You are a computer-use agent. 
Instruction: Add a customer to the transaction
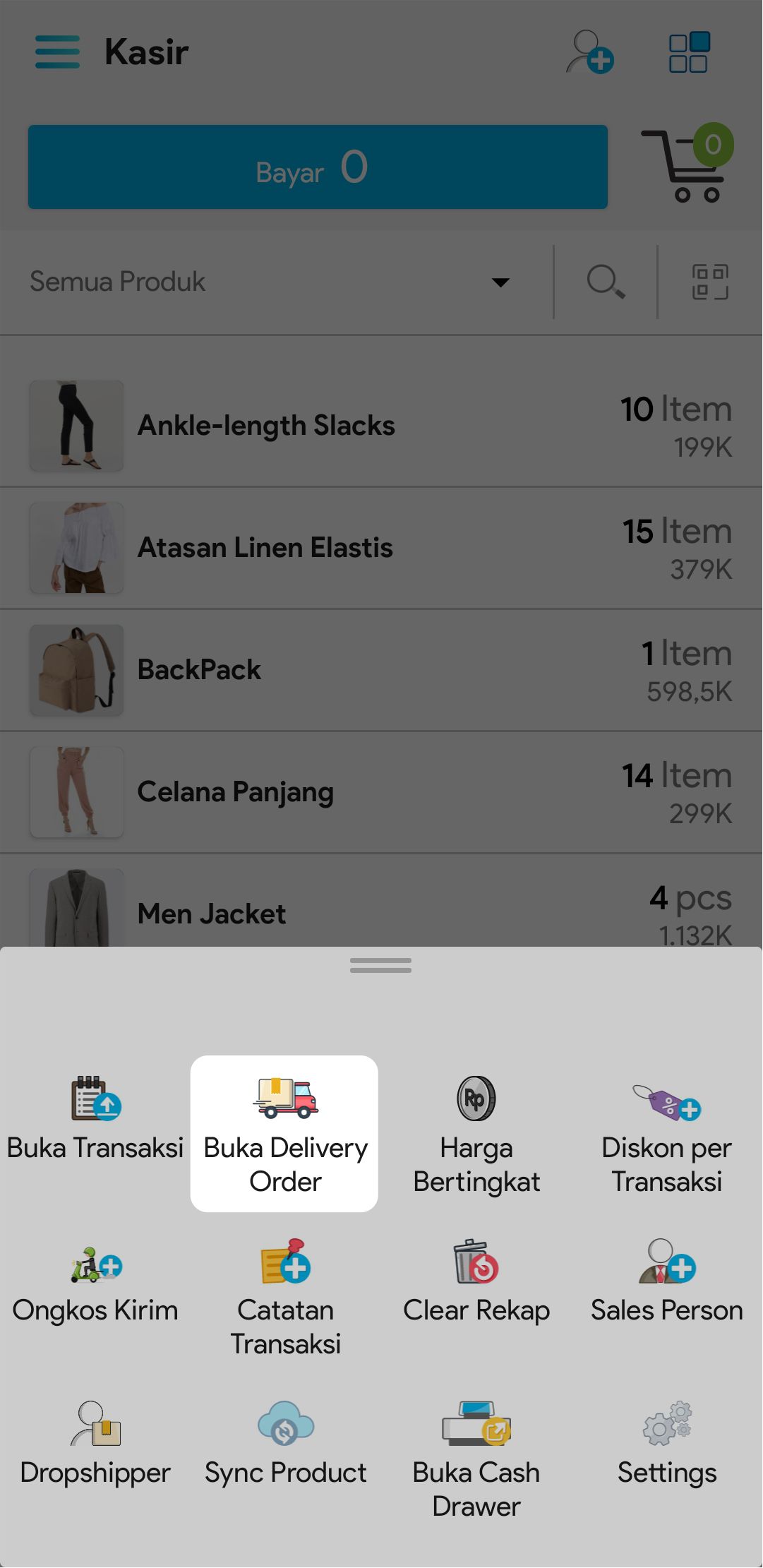pos(589,52)
